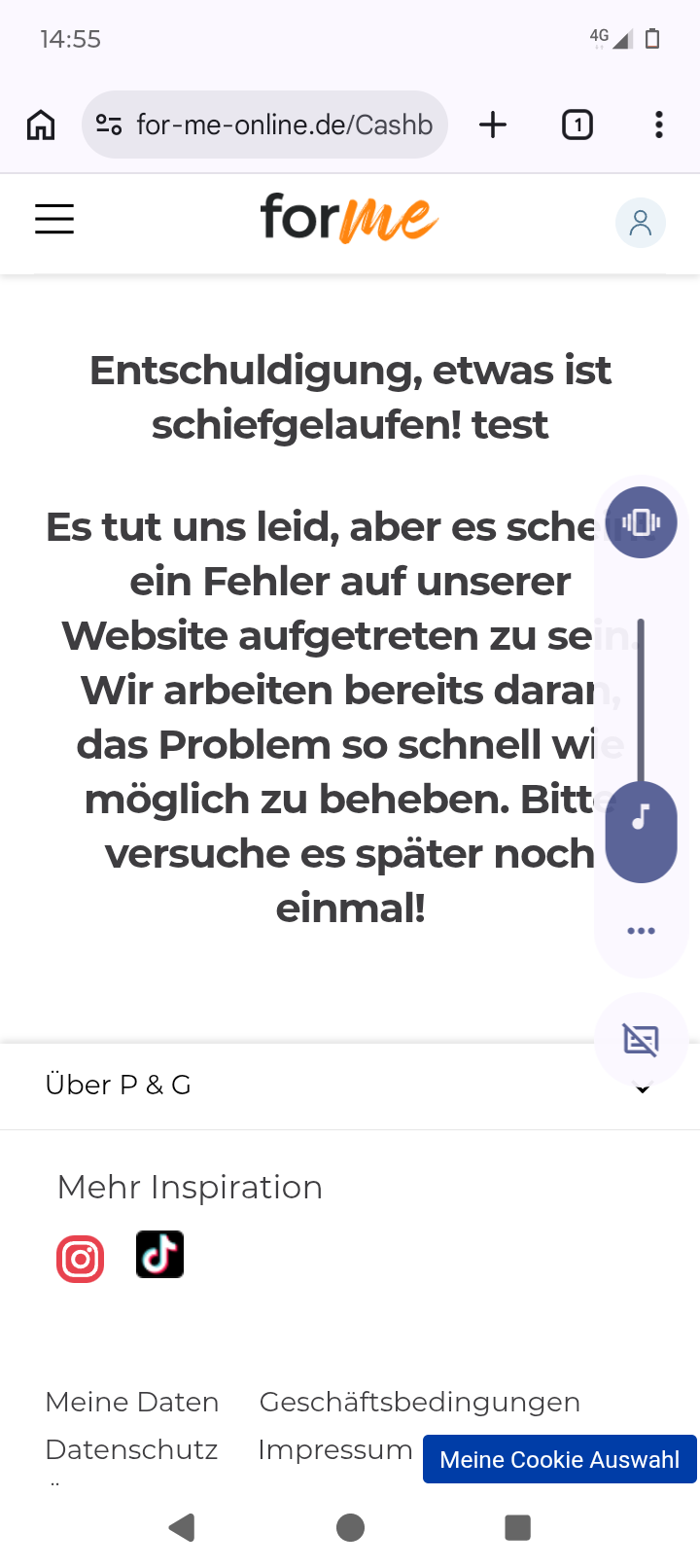Open Geschäftsbedingungen link
Image resolution: width=700 pixels, height=1568 pixels.
[x=420, y=1402]
